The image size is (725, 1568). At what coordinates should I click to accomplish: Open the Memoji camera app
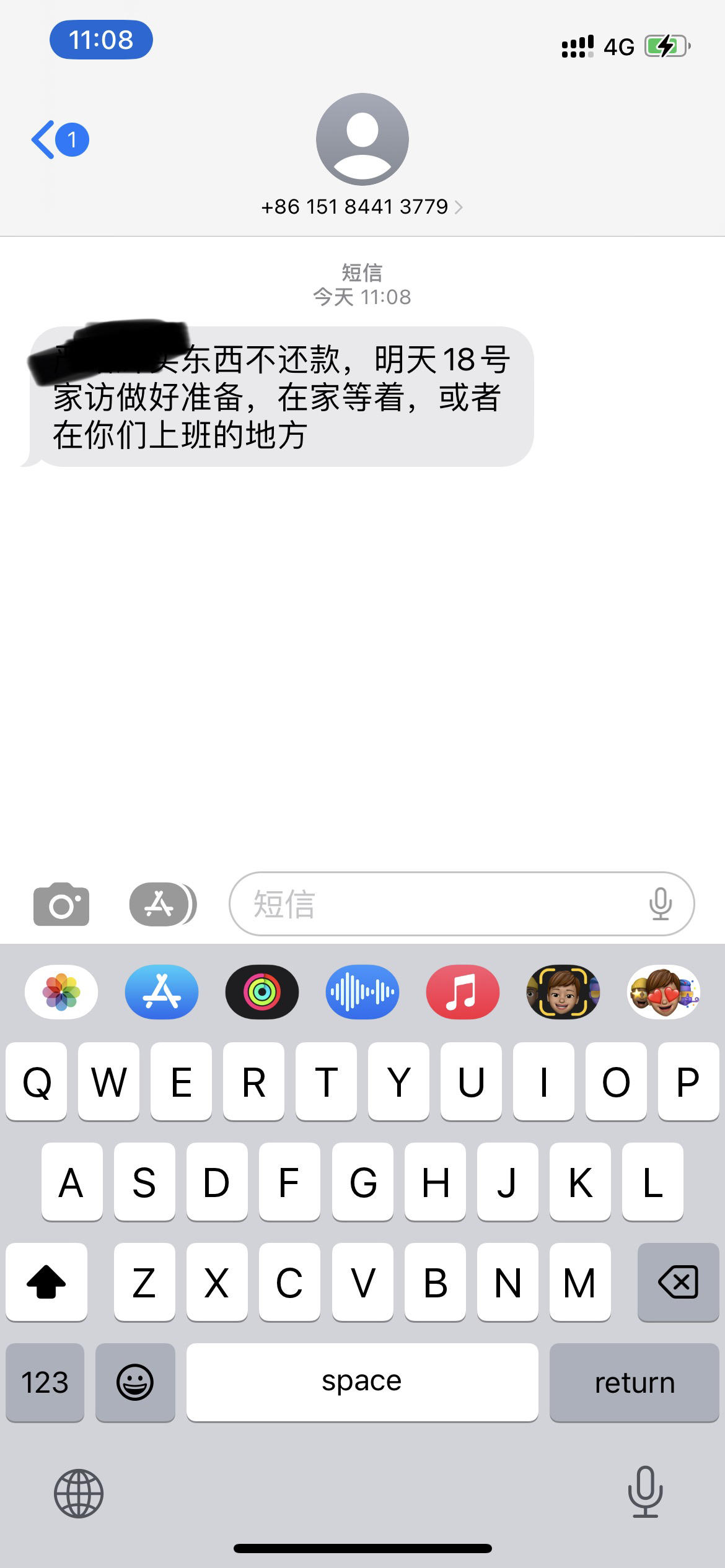click(563, 992)
